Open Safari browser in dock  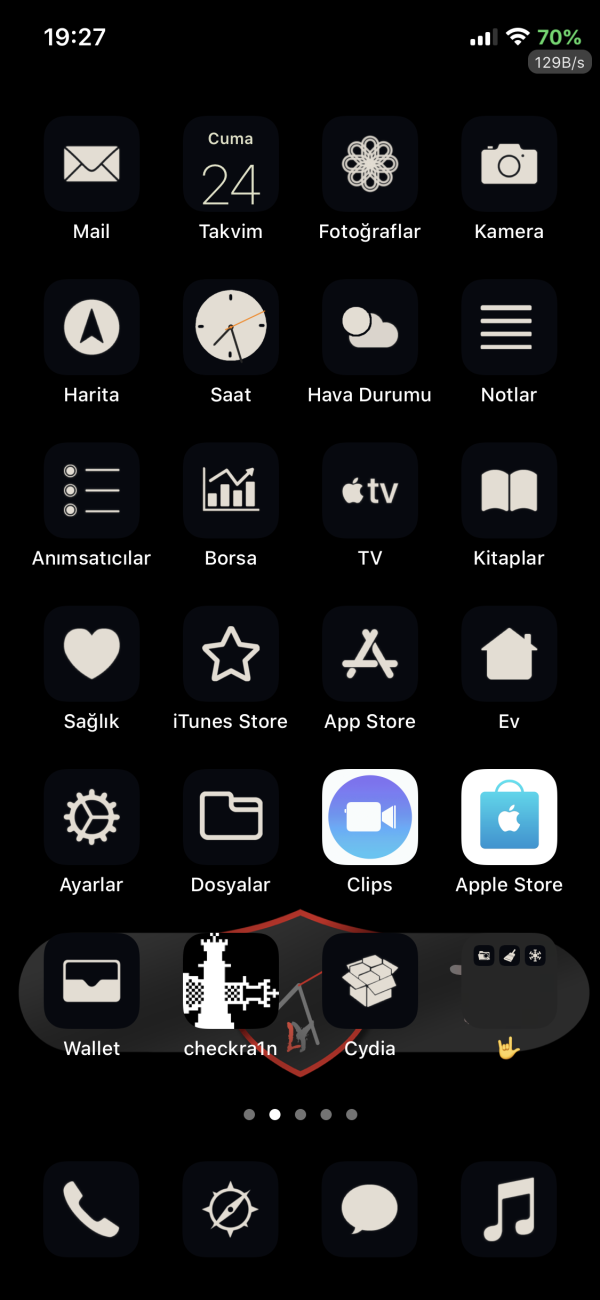pyautogui.click(x=231, y=1209)
